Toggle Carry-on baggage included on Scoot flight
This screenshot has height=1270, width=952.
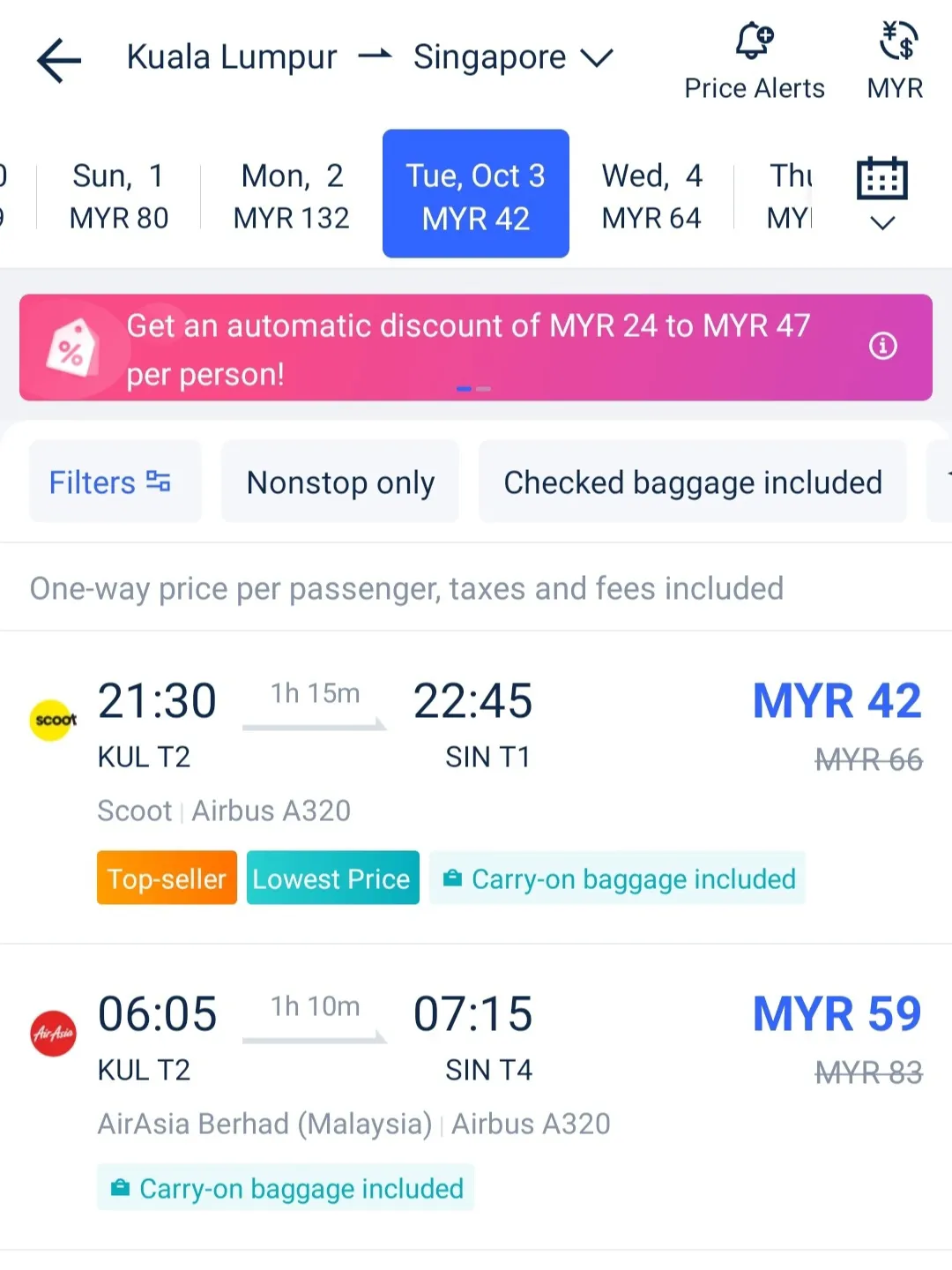(x=617, y=878)
